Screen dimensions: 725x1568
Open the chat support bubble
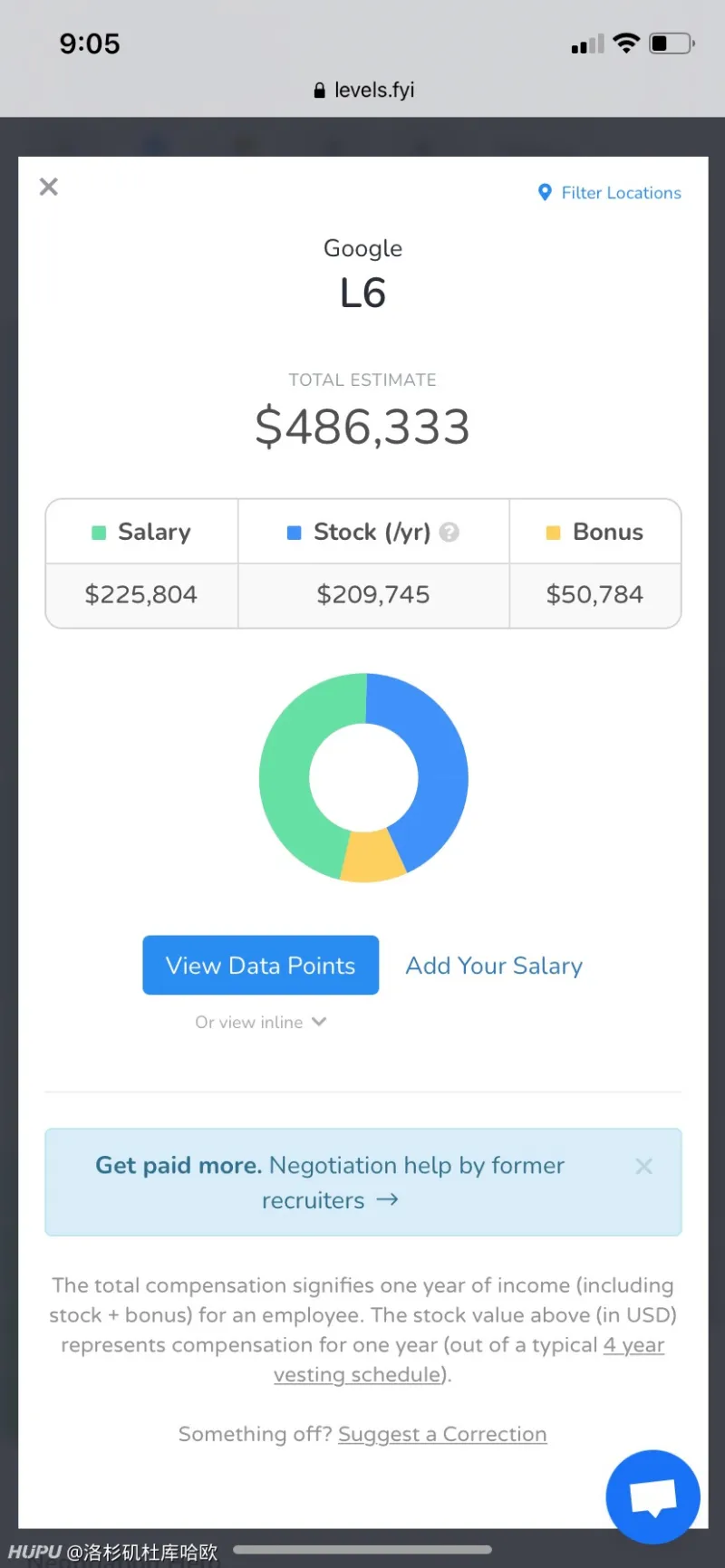pyautogui.click(x=652, y=1496)
